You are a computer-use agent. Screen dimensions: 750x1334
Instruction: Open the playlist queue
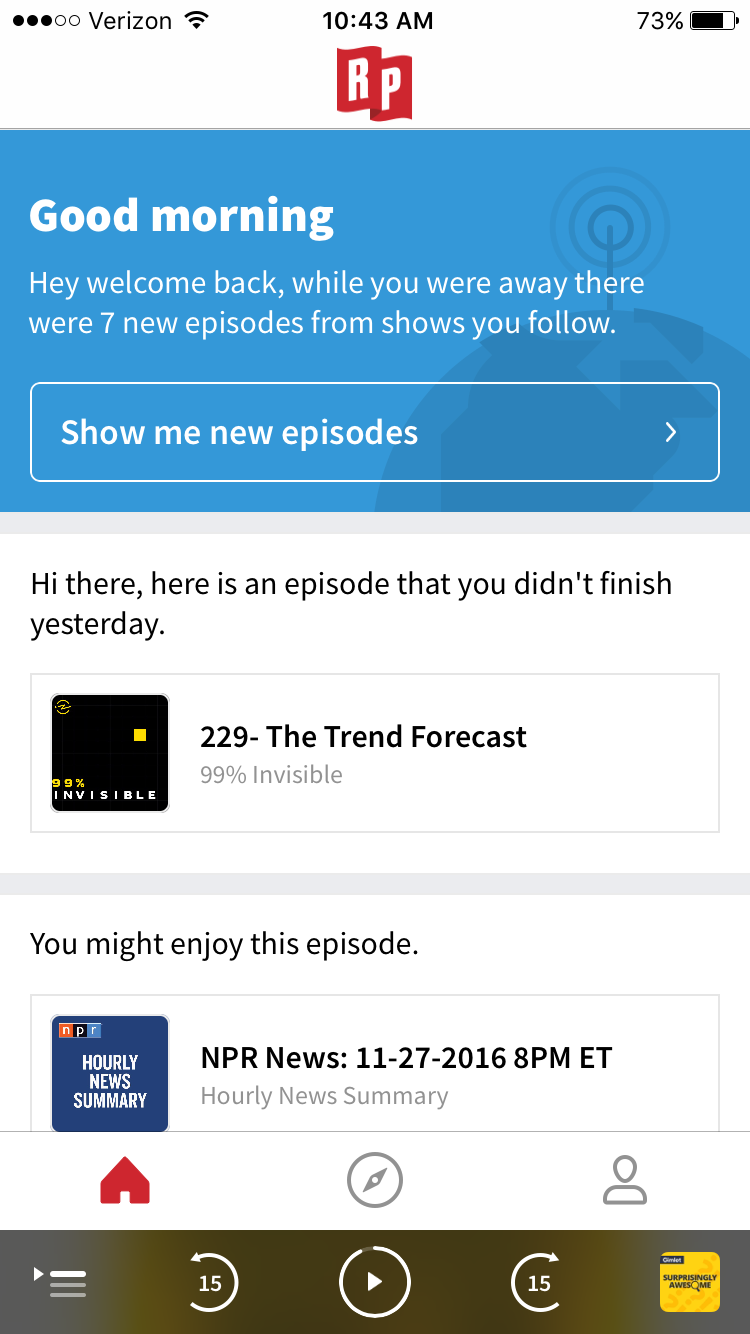pyautogui.click(x=62, y=1282)
